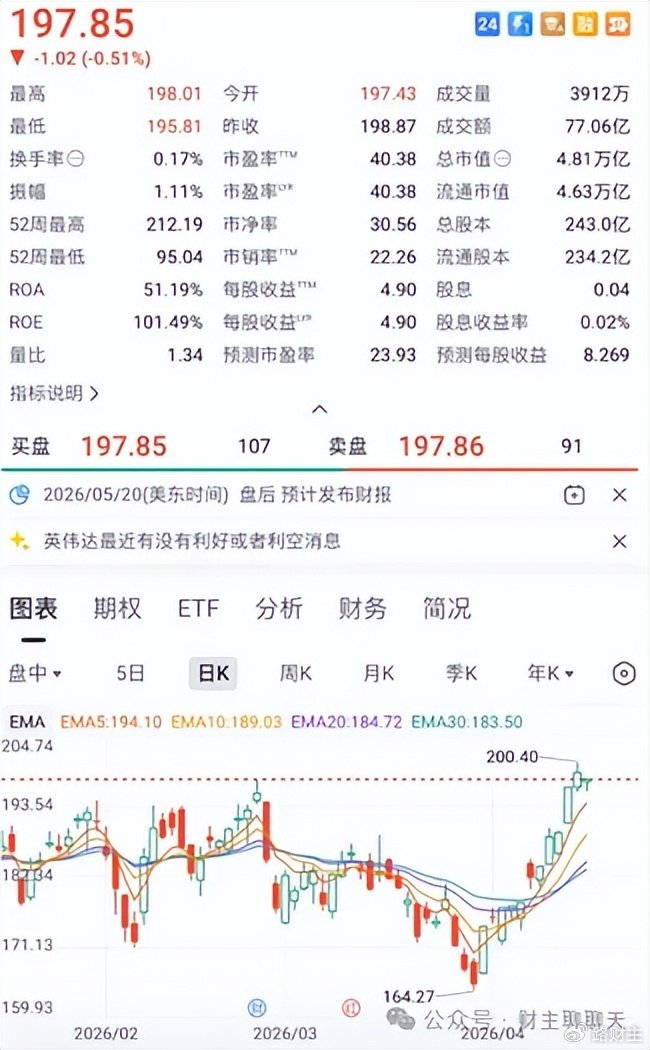
Task: Collapse the stock details panel
Action: tap(320, 409)
